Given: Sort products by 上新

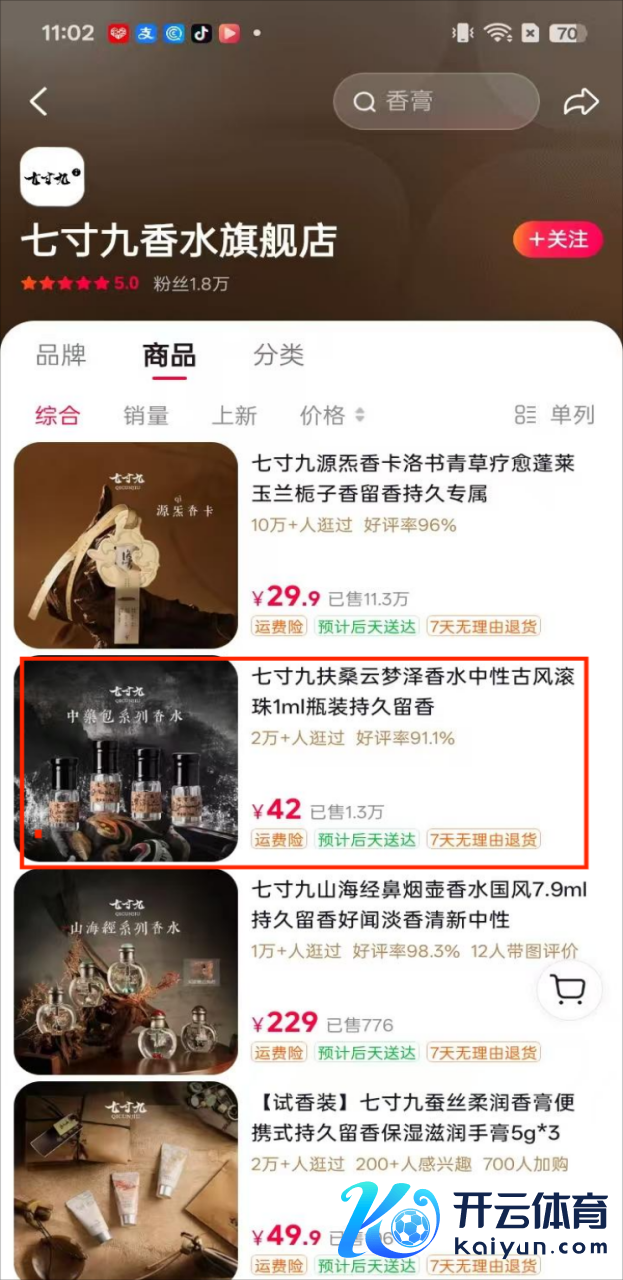Looking at the screenshot, I should click(x=234, y=415).
